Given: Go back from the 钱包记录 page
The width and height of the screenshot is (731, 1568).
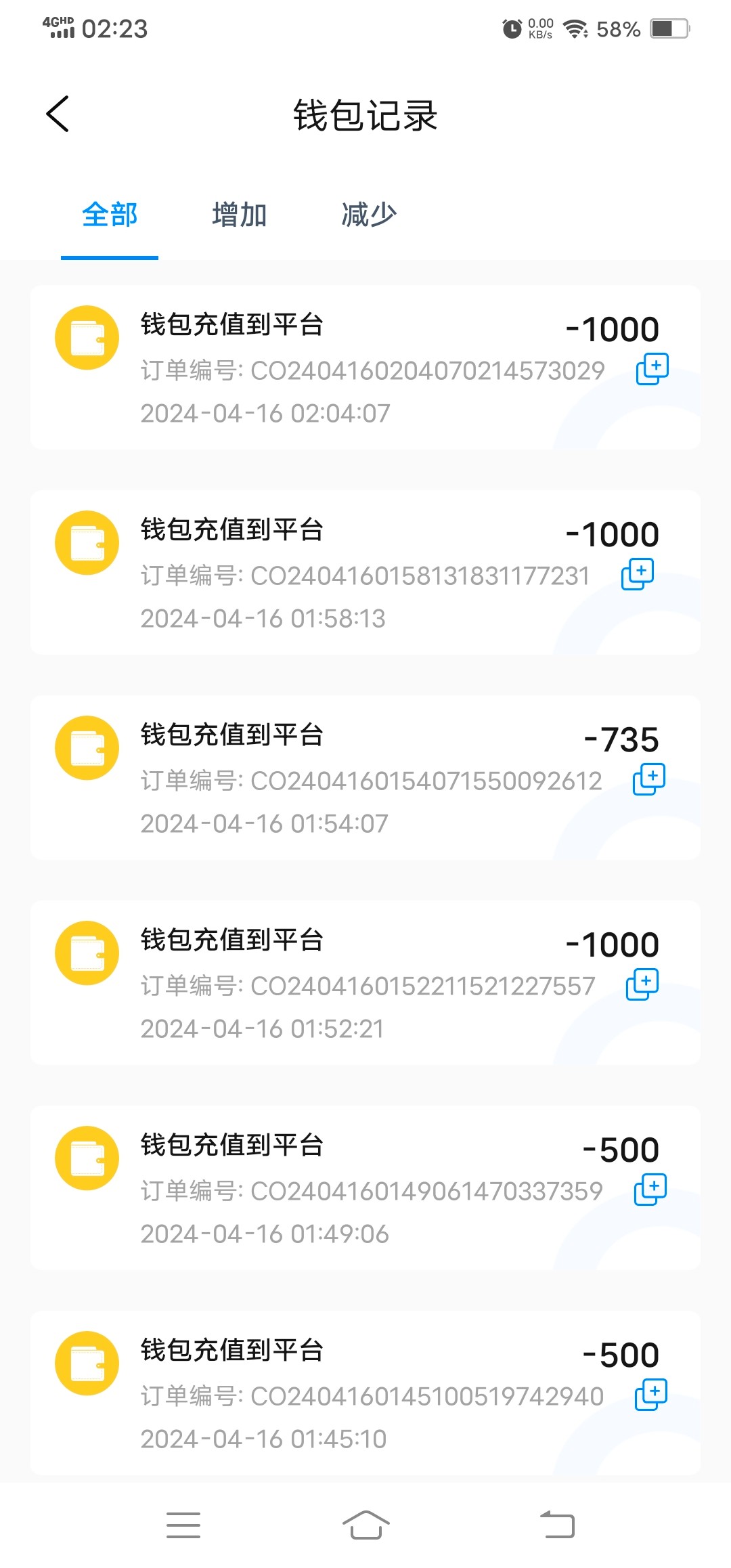Looking at the screenshot, I should [x=58, y=114].
